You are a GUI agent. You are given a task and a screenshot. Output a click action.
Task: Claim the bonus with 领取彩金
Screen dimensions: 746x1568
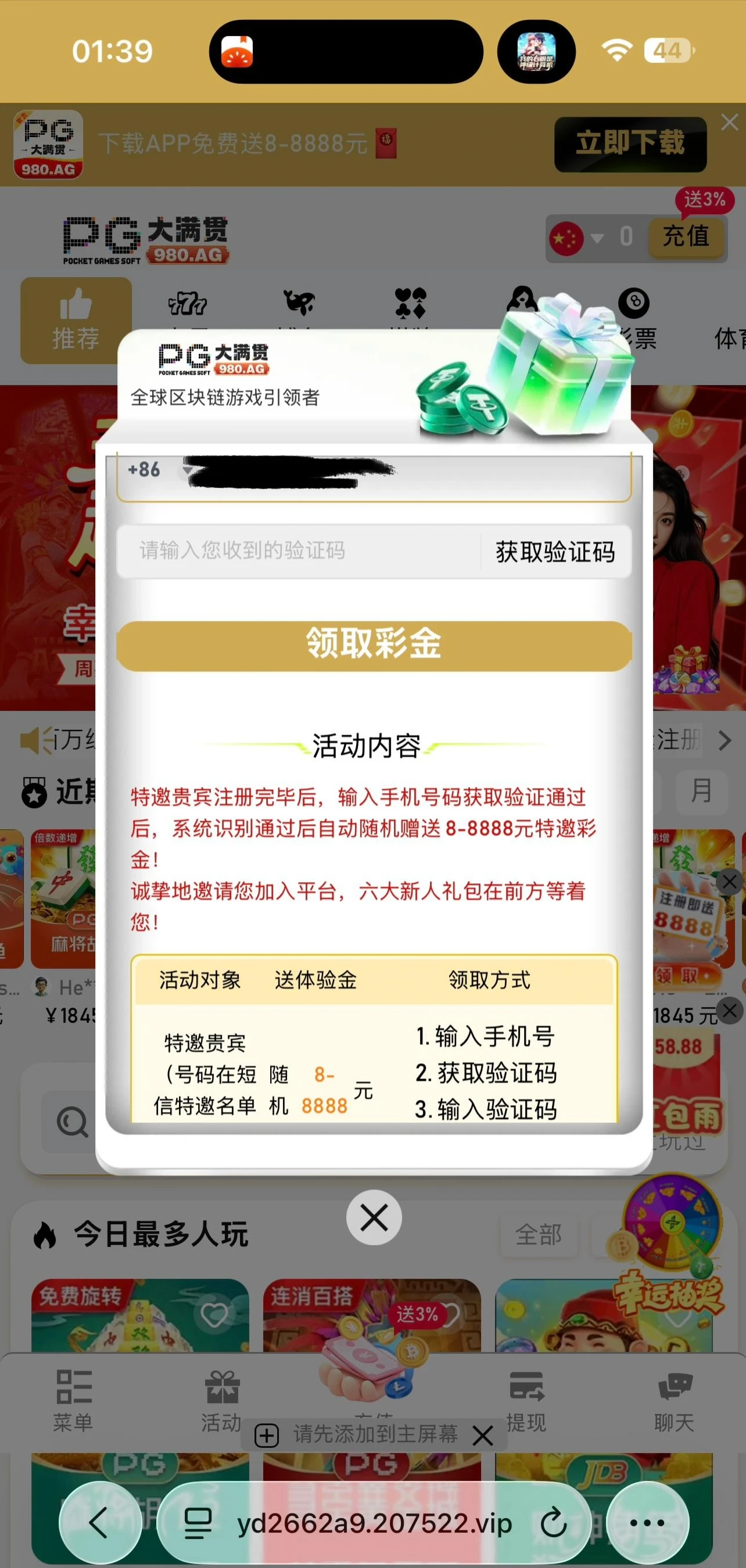[x=374, y=645]
